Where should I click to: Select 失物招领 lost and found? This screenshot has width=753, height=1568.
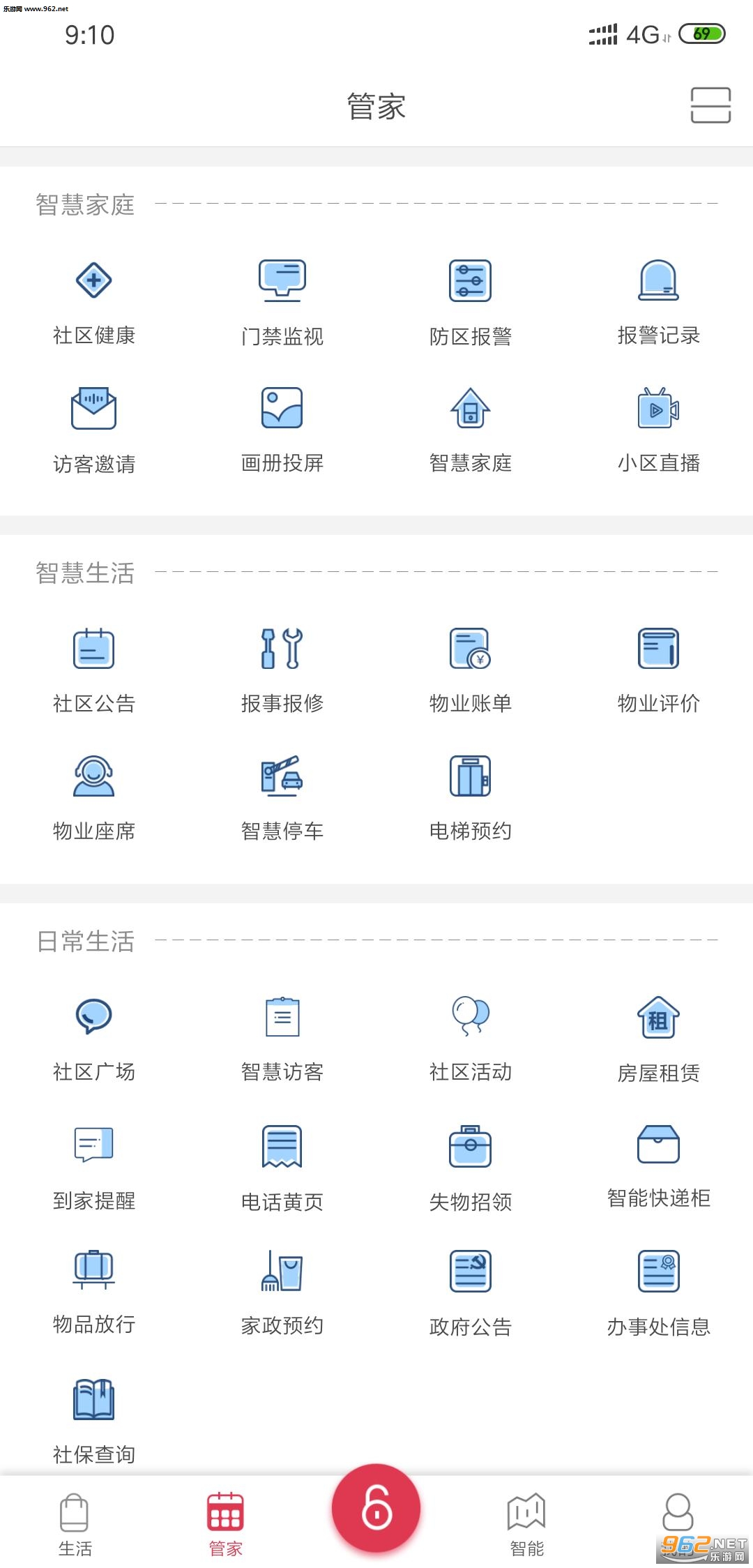coord(471,1167)
